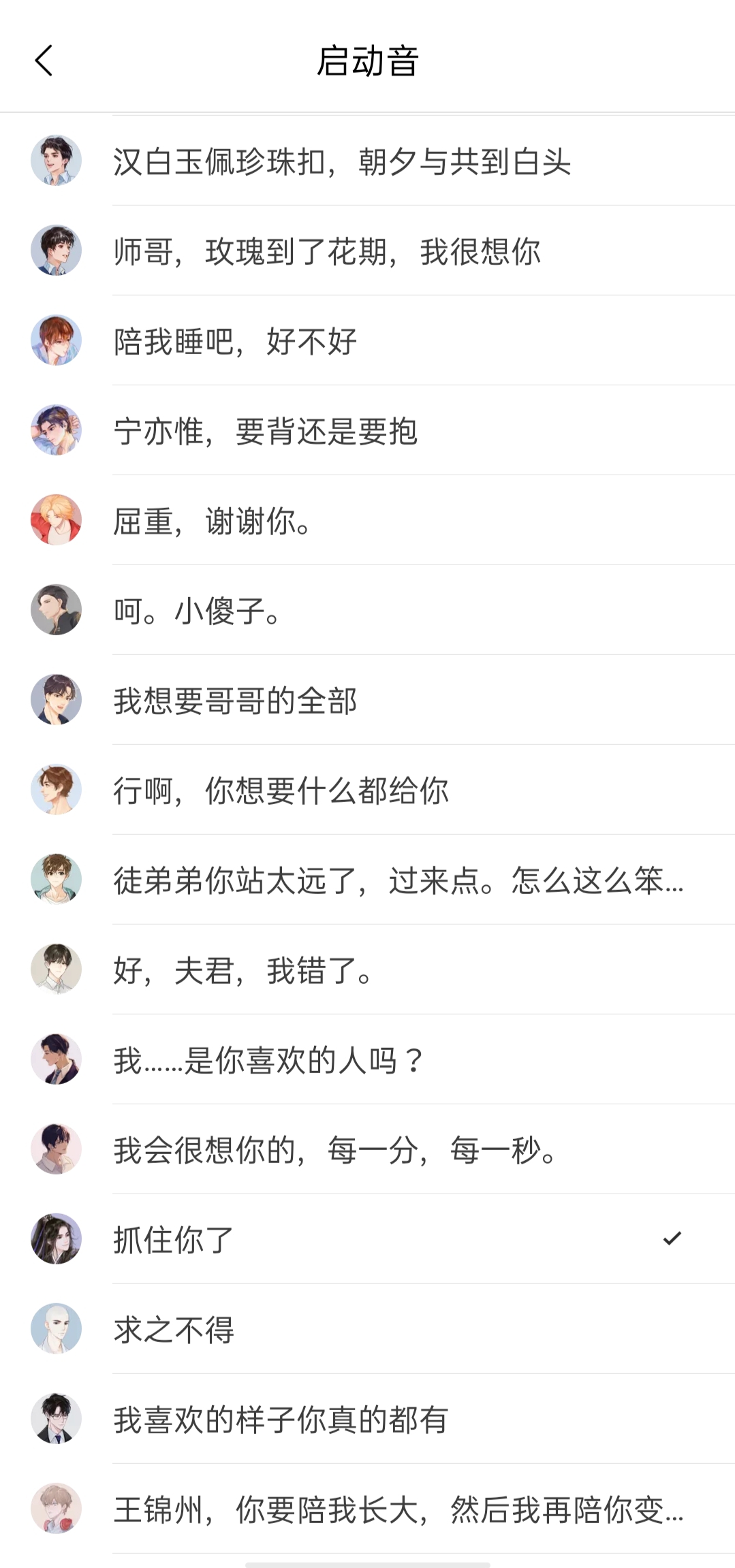735x1568 pixels.
Task: Tap the back chevron to exit
Action: (x=44, y=60)
